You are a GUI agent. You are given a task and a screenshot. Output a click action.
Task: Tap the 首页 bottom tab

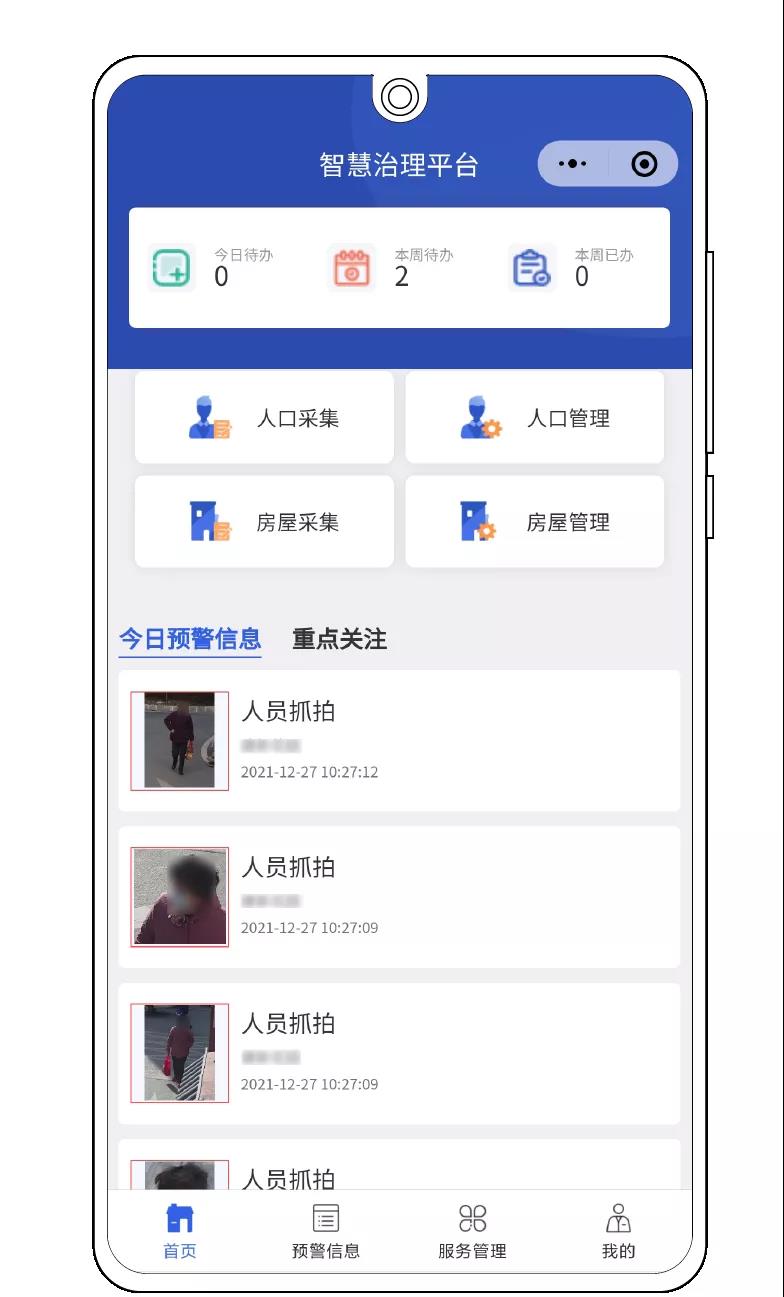(x=180, y=1232)
